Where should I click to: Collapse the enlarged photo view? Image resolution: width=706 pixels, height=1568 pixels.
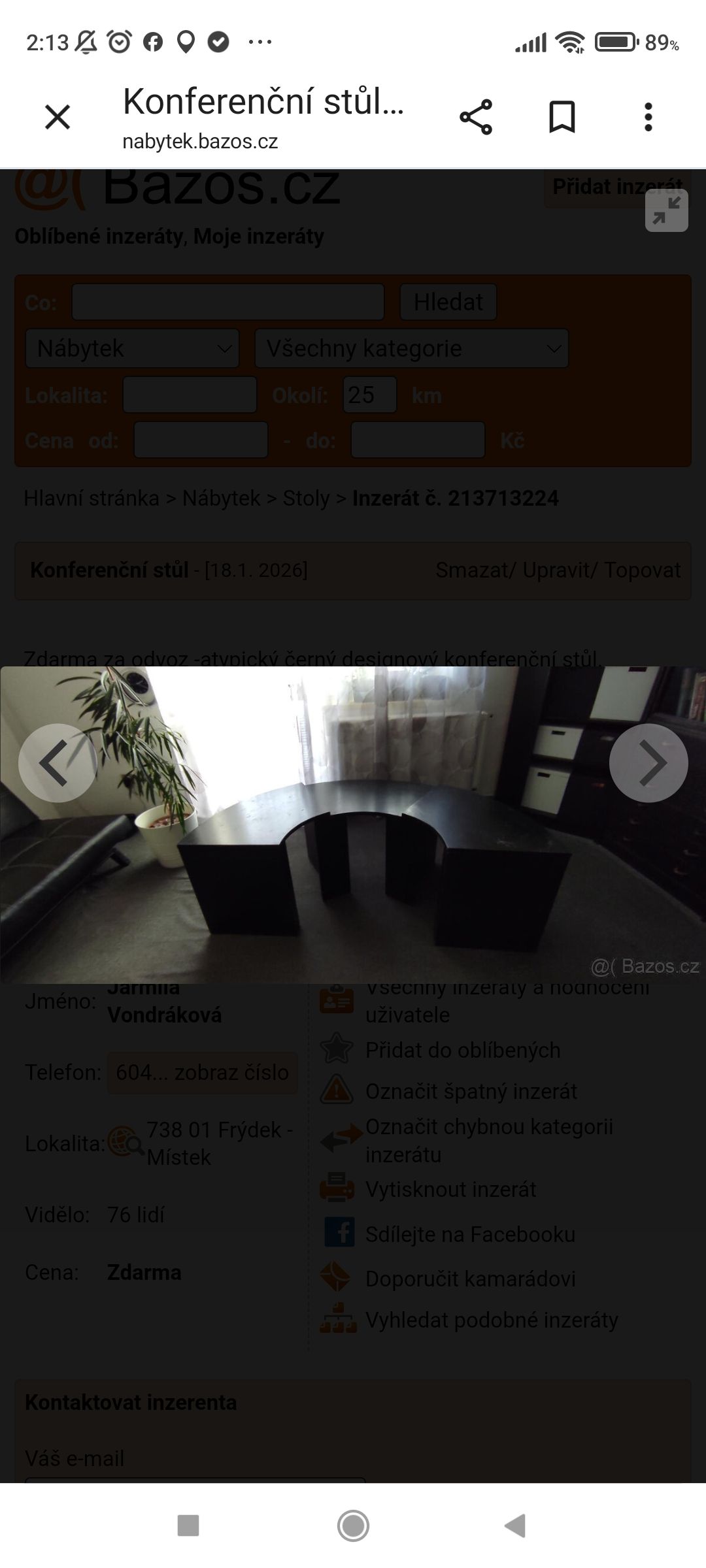666,210
